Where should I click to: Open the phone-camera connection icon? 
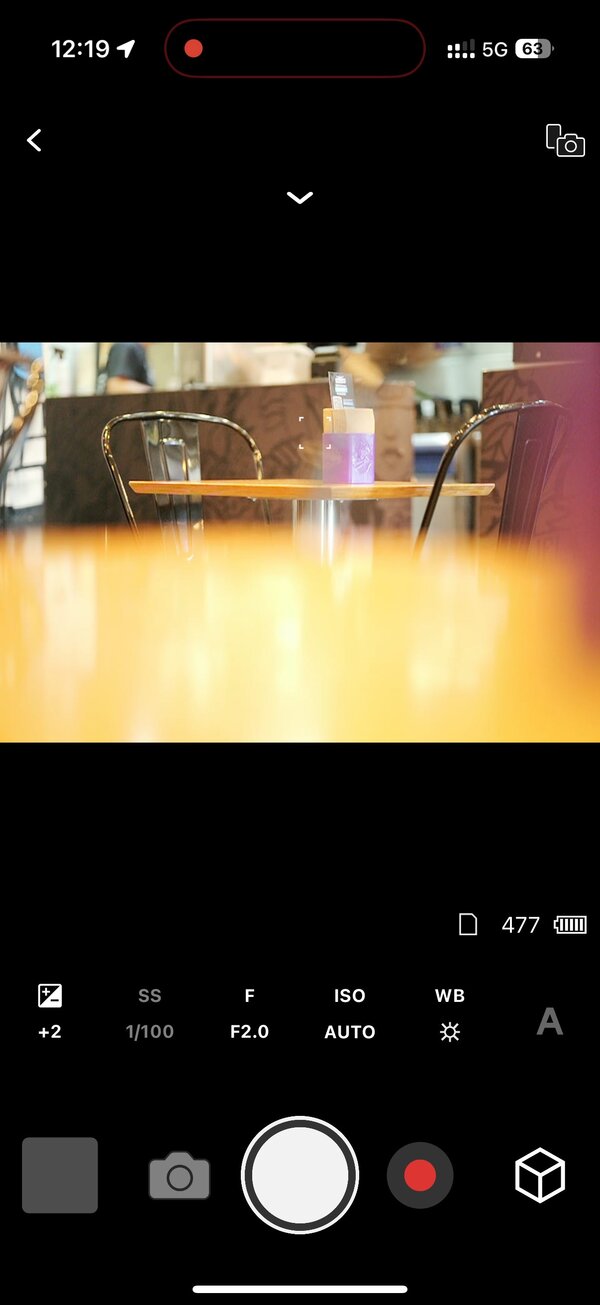[x=564, y=141]
